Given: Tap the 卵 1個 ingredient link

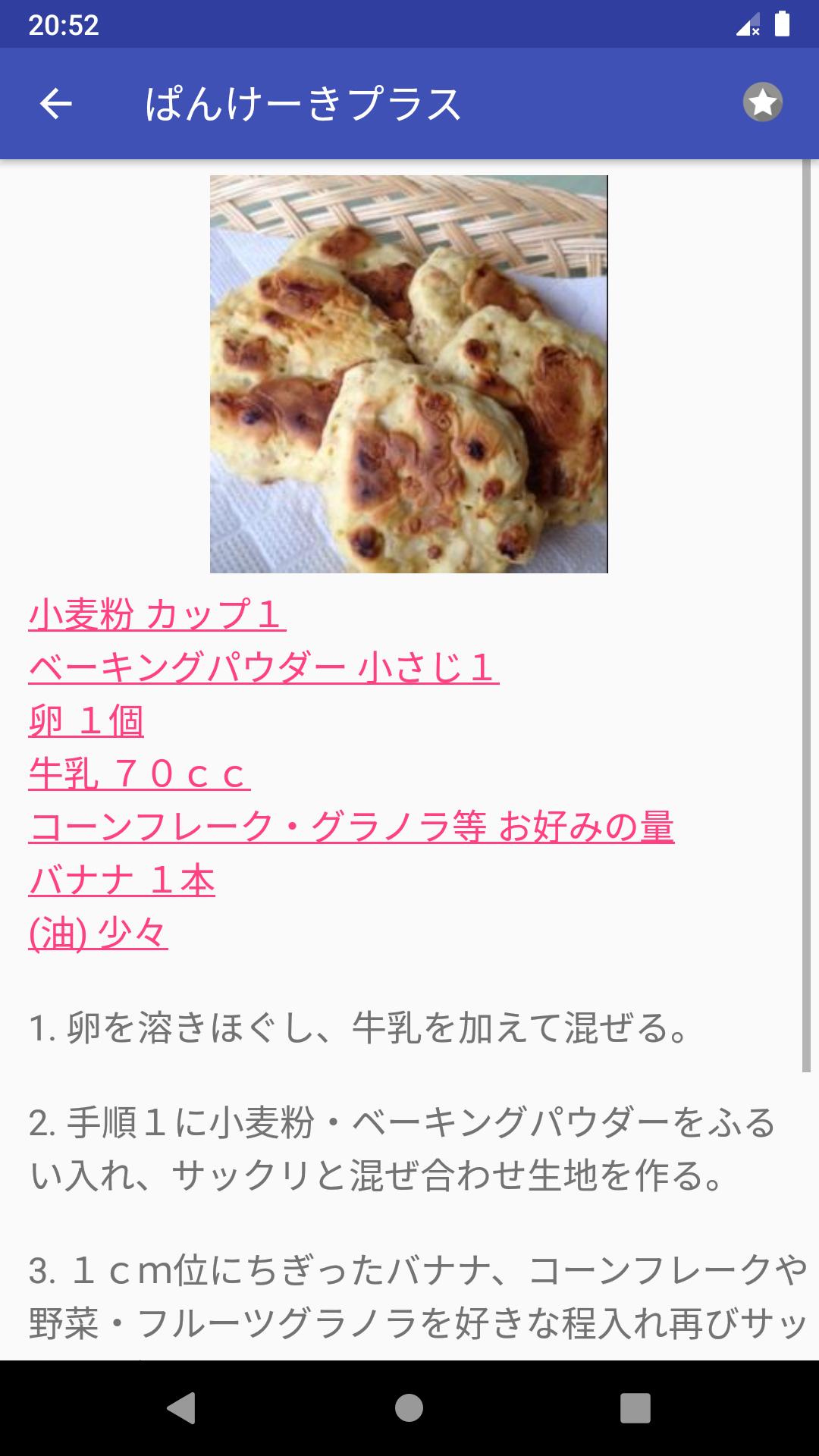Looking at the screenshot, I should point(86,720).
